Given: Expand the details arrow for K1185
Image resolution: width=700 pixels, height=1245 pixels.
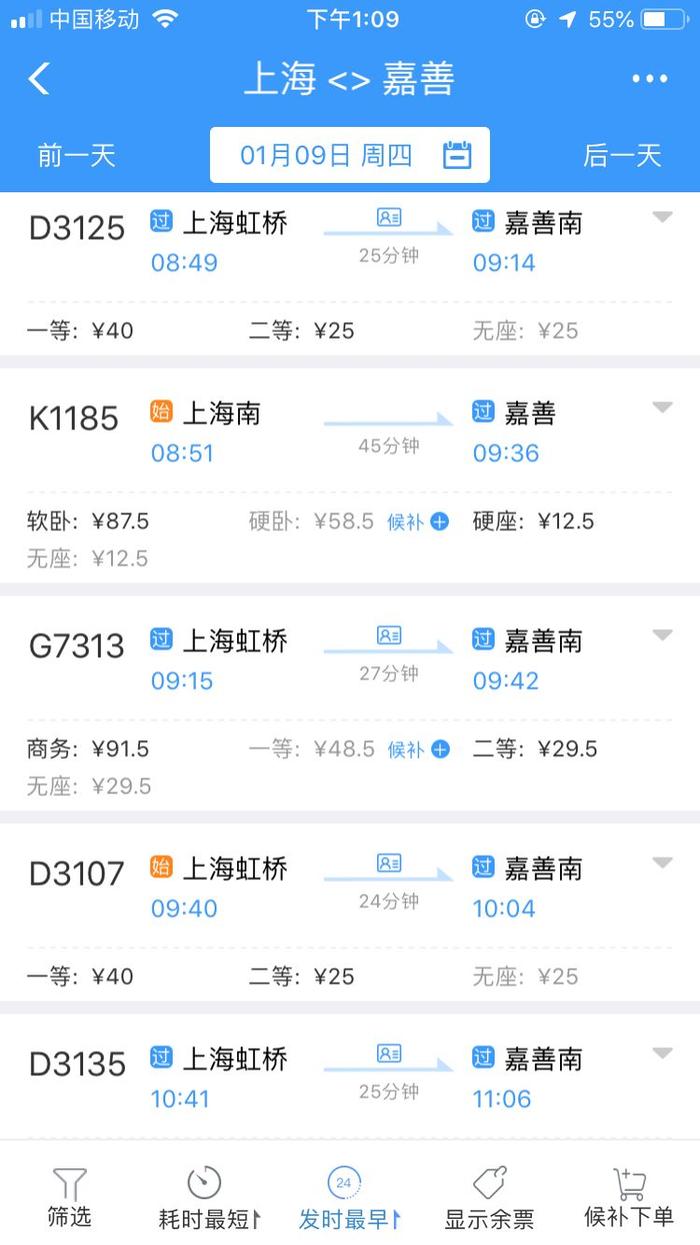Looking at the screenshot, I should [x=662, y=407].
